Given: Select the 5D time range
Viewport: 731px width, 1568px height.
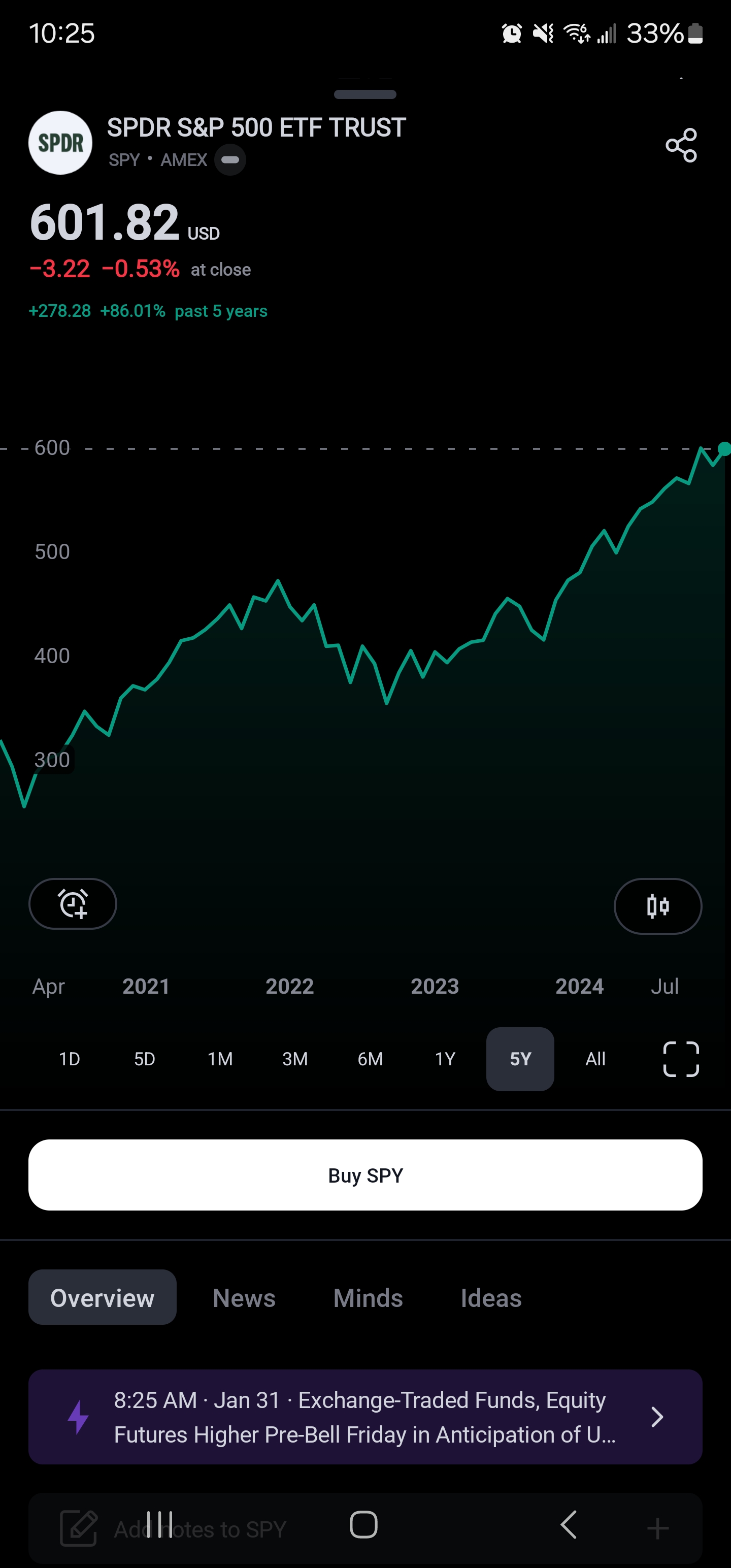Looking at the screenshot, I should pyautogui.click(x=144, y=1059).
